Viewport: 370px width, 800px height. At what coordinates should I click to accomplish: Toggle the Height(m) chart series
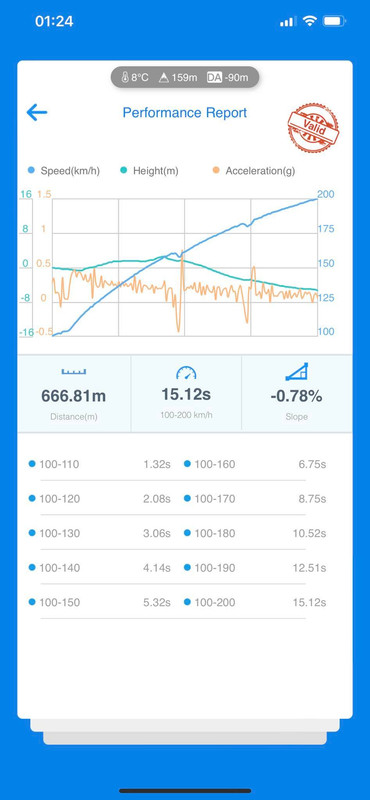[x=150, y=171]
